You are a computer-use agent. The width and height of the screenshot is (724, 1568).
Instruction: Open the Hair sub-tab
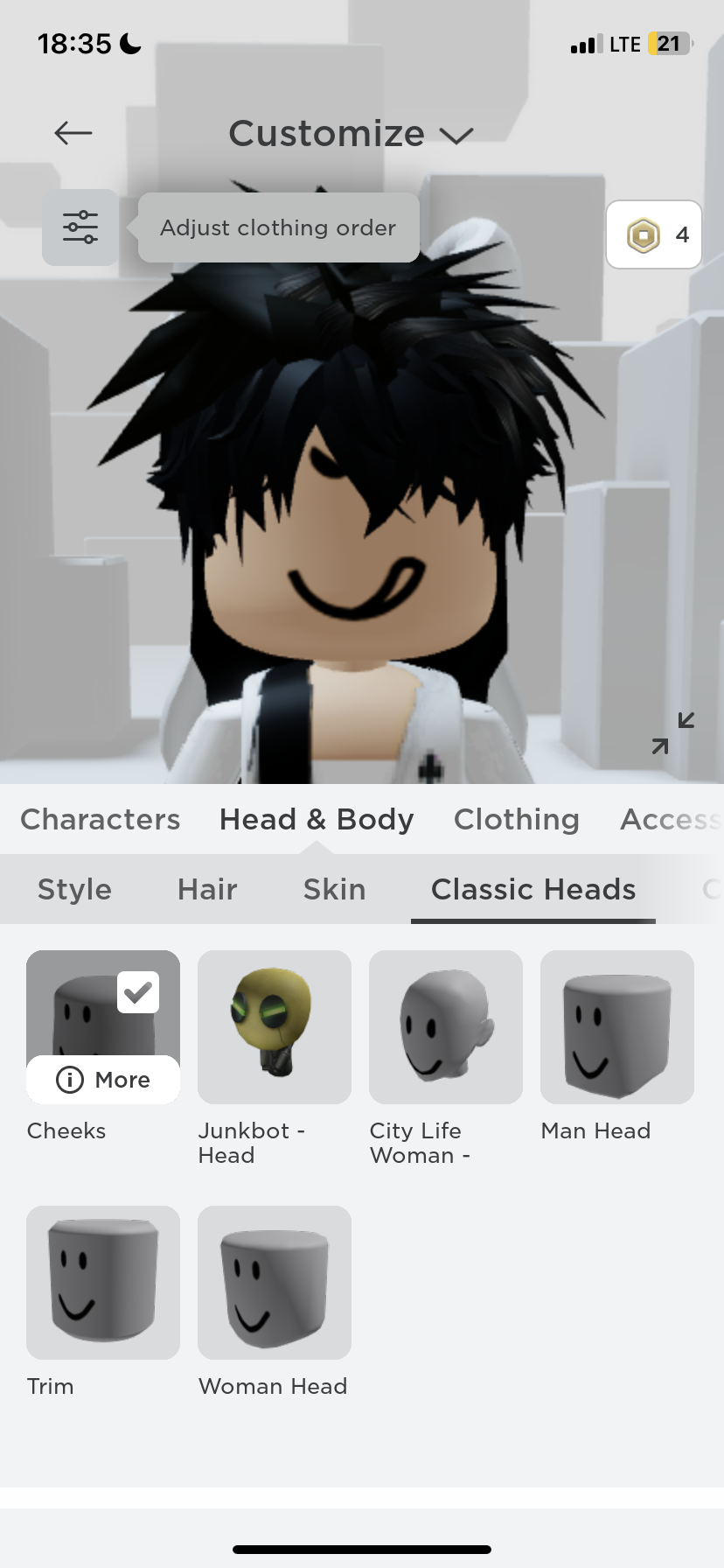coord(207,889)
